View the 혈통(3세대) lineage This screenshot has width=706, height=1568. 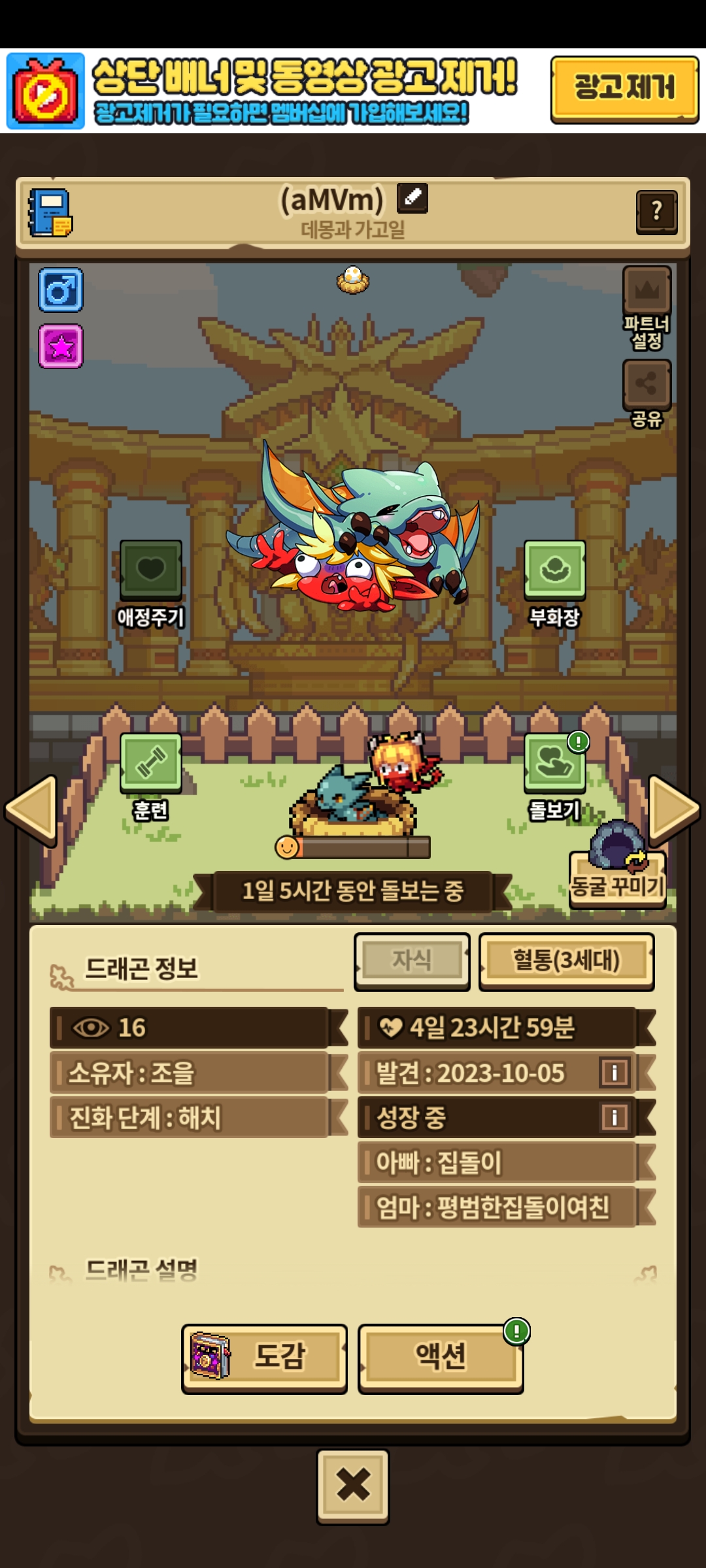(x=566, y=961)
